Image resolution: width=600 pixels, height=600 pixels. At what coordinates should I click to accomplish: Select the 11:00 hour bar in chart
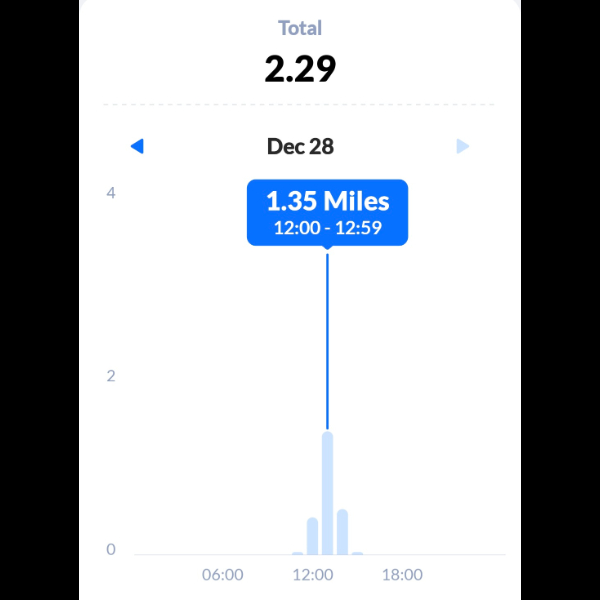(312, 536)
